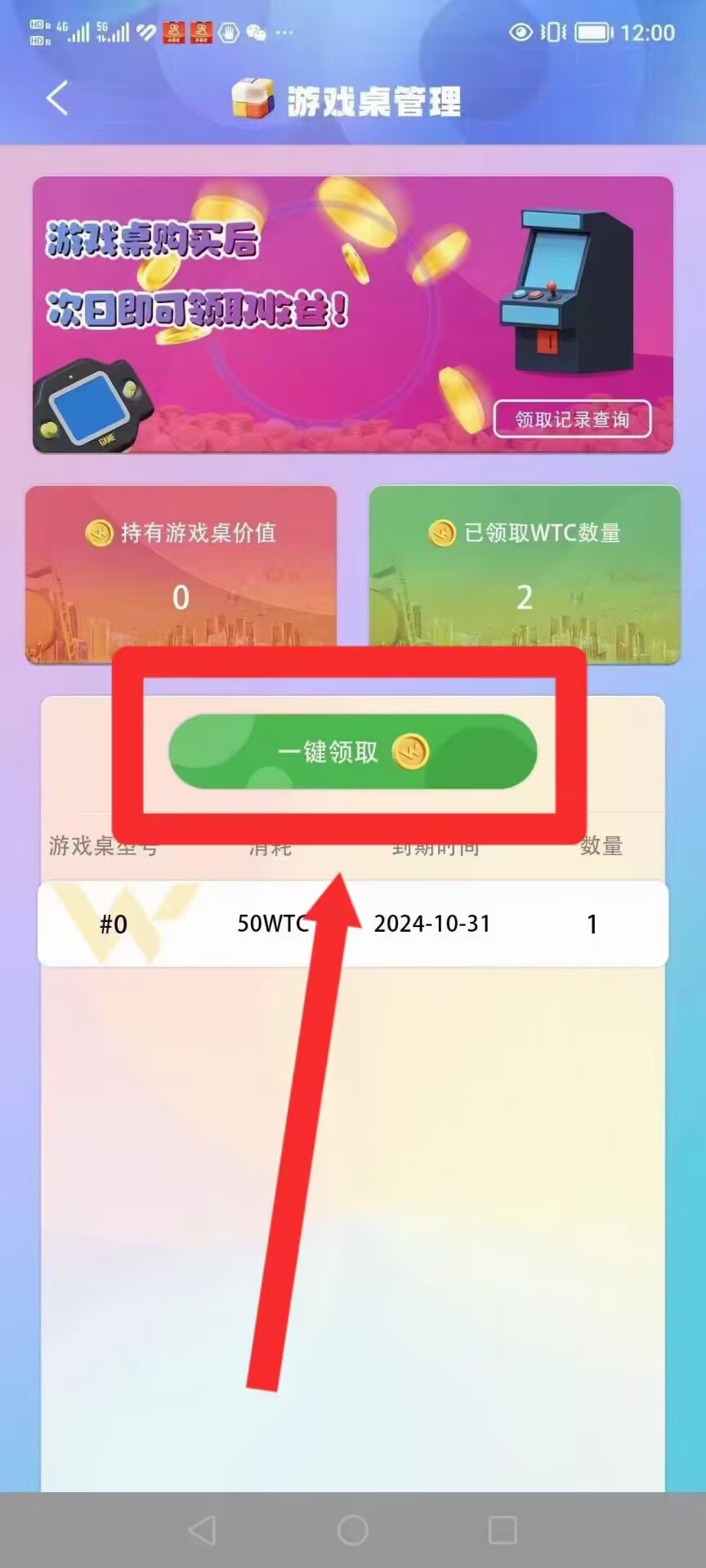This screenshot has height=1568, width=706.
Task: Open 领取记录查询 claim records
Action: point(572,419)
